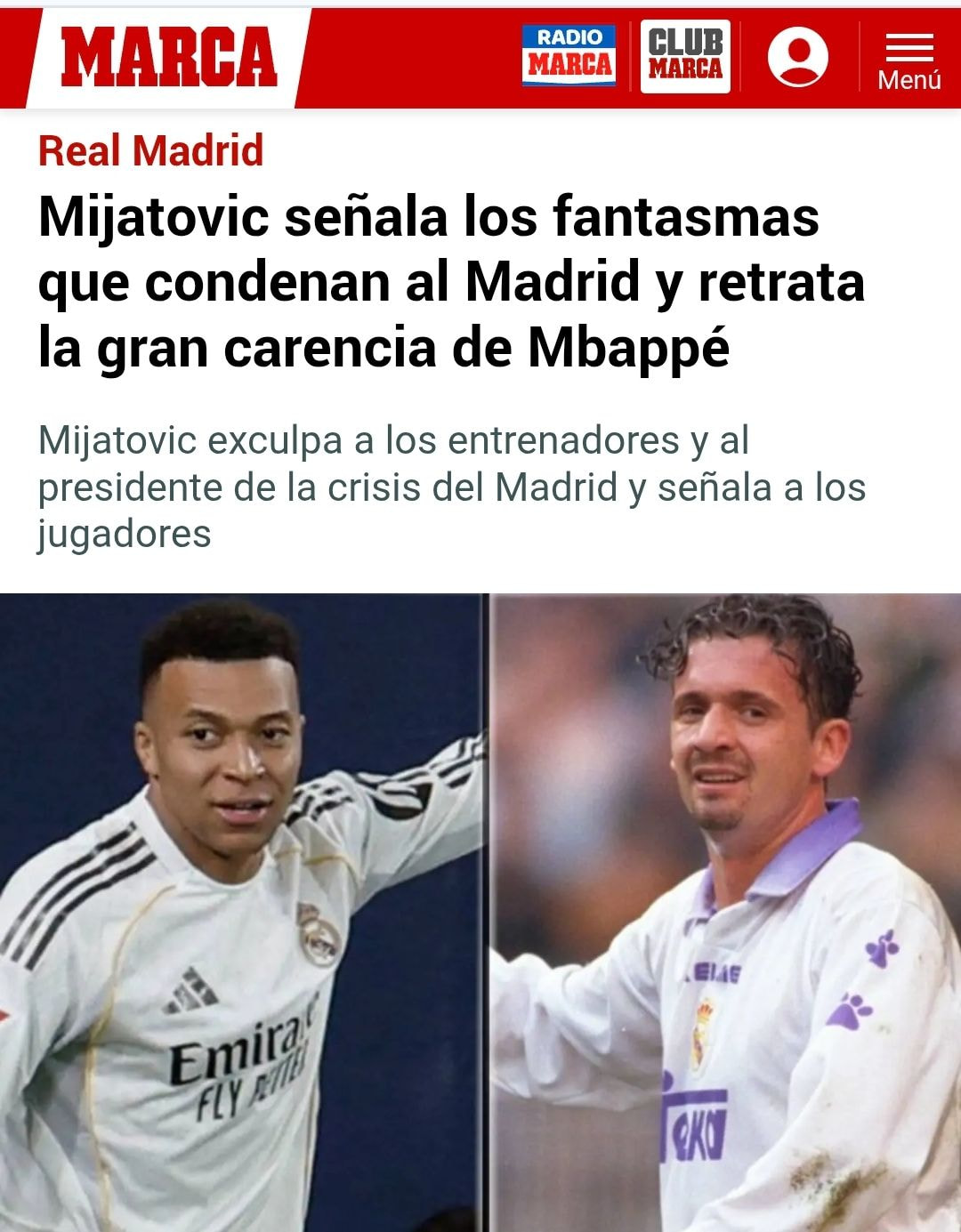The height and width of the screenshot is (1232, 961).
Task: Open the user profile icon
Action: [x=797, y=57]
